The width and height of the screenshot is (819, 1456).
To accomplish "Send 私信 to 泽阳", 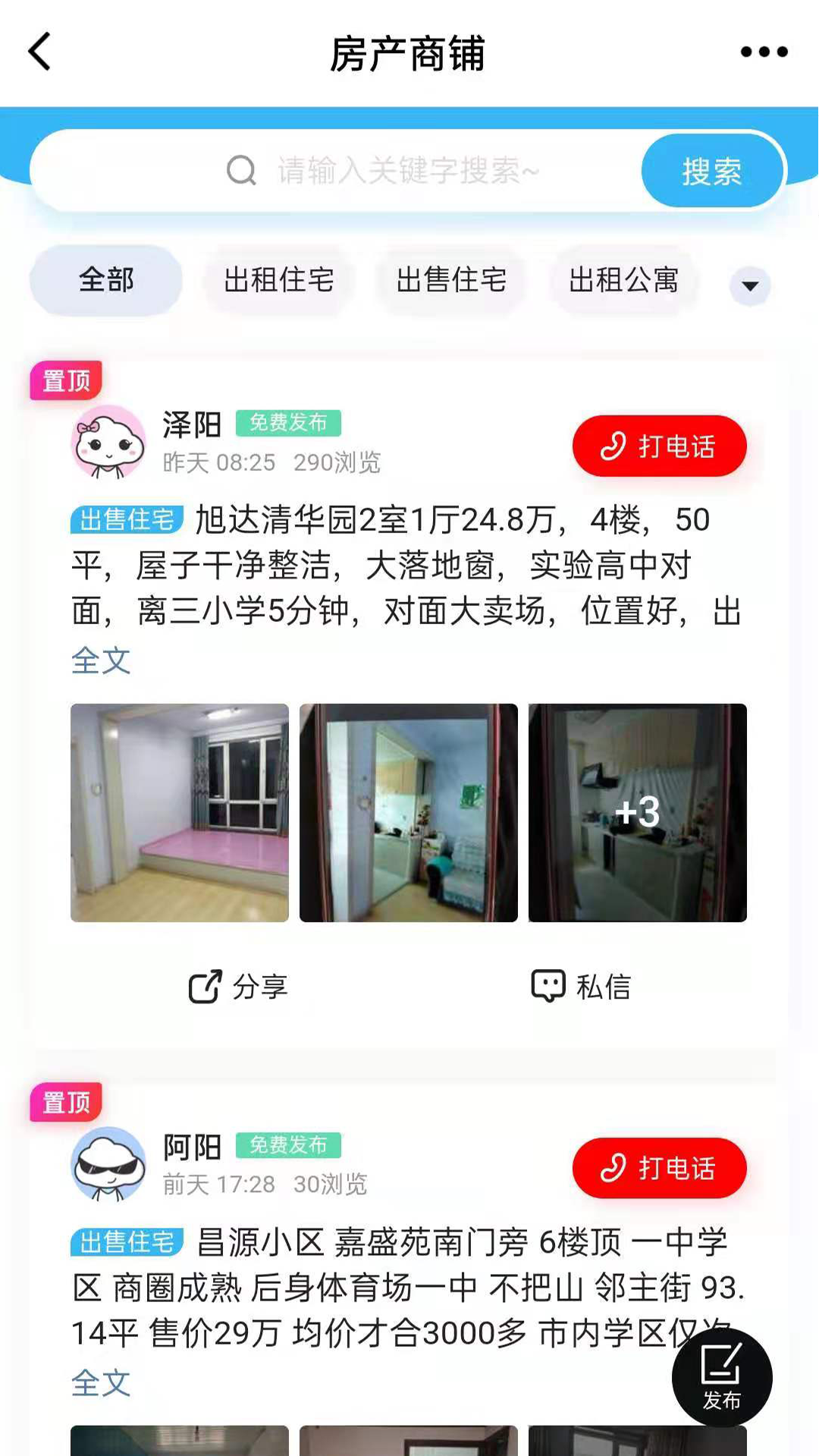I will tap(581, 987).
